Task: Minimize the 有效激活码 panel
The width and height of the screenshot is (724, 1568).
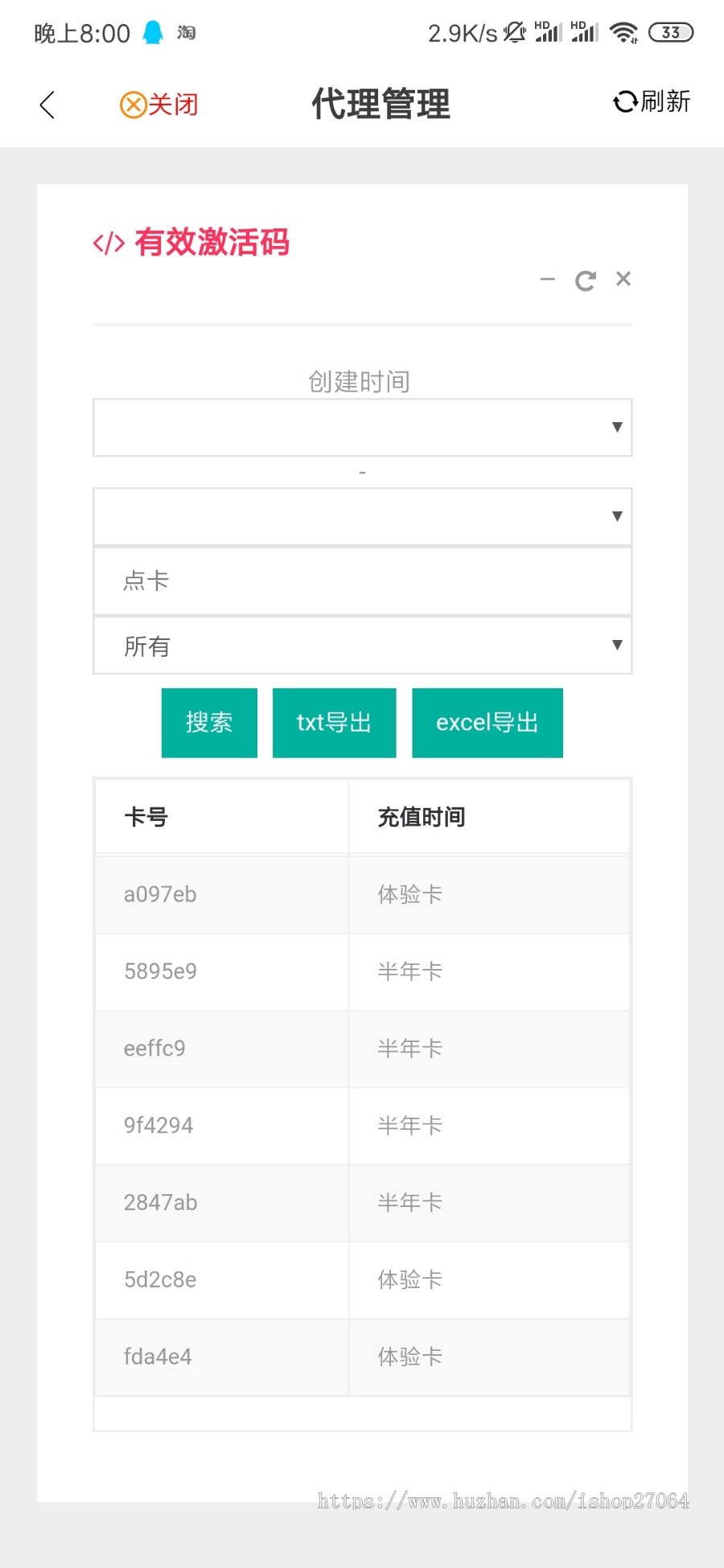Action: point(547,279)
